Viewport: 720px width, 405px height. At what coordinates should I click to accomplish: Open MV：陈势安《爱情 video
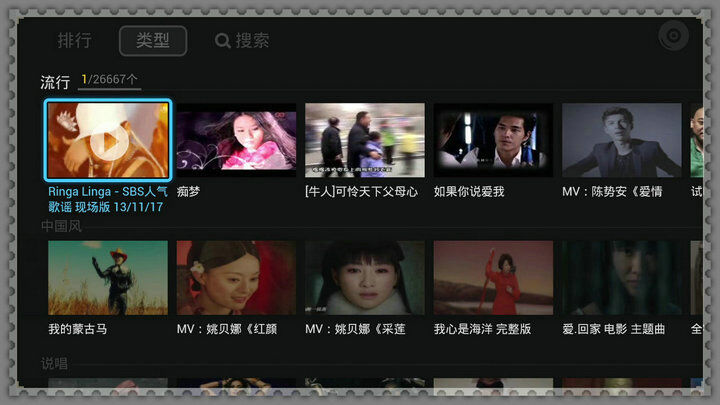[620, 141]
